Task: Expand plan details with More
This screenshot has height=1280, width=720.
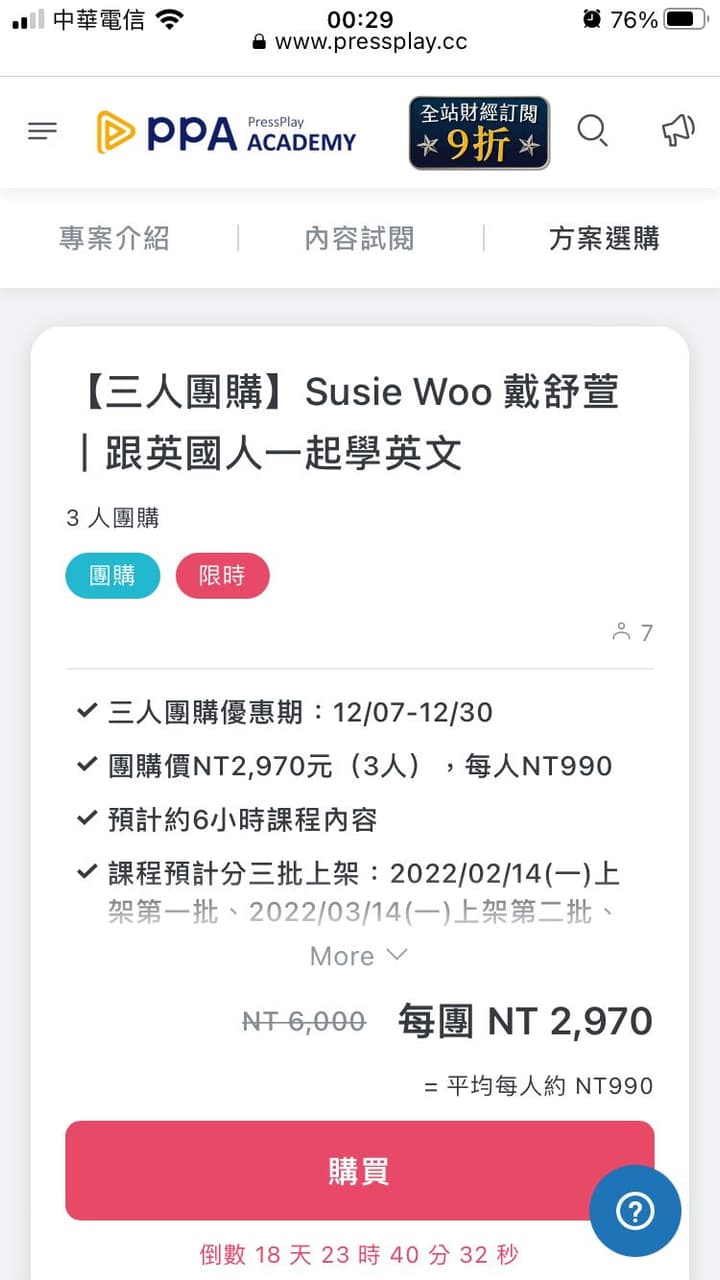Action: click(359, 956)
